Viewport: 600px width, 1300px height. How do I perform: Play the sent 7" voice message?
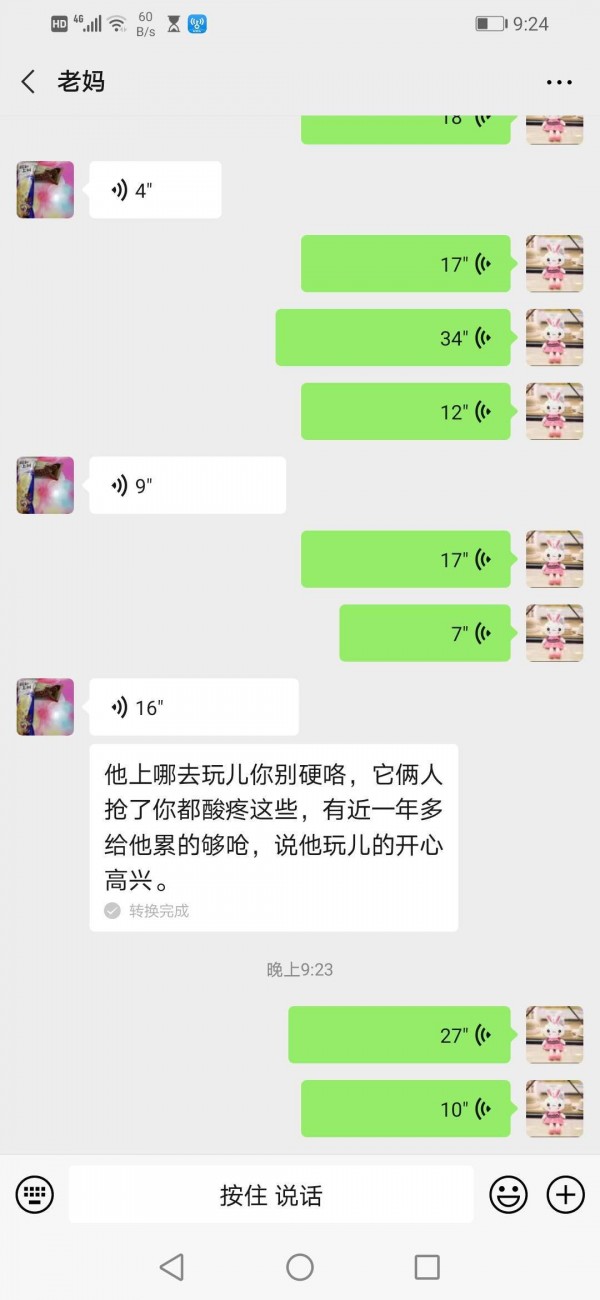tap(425, 633)
